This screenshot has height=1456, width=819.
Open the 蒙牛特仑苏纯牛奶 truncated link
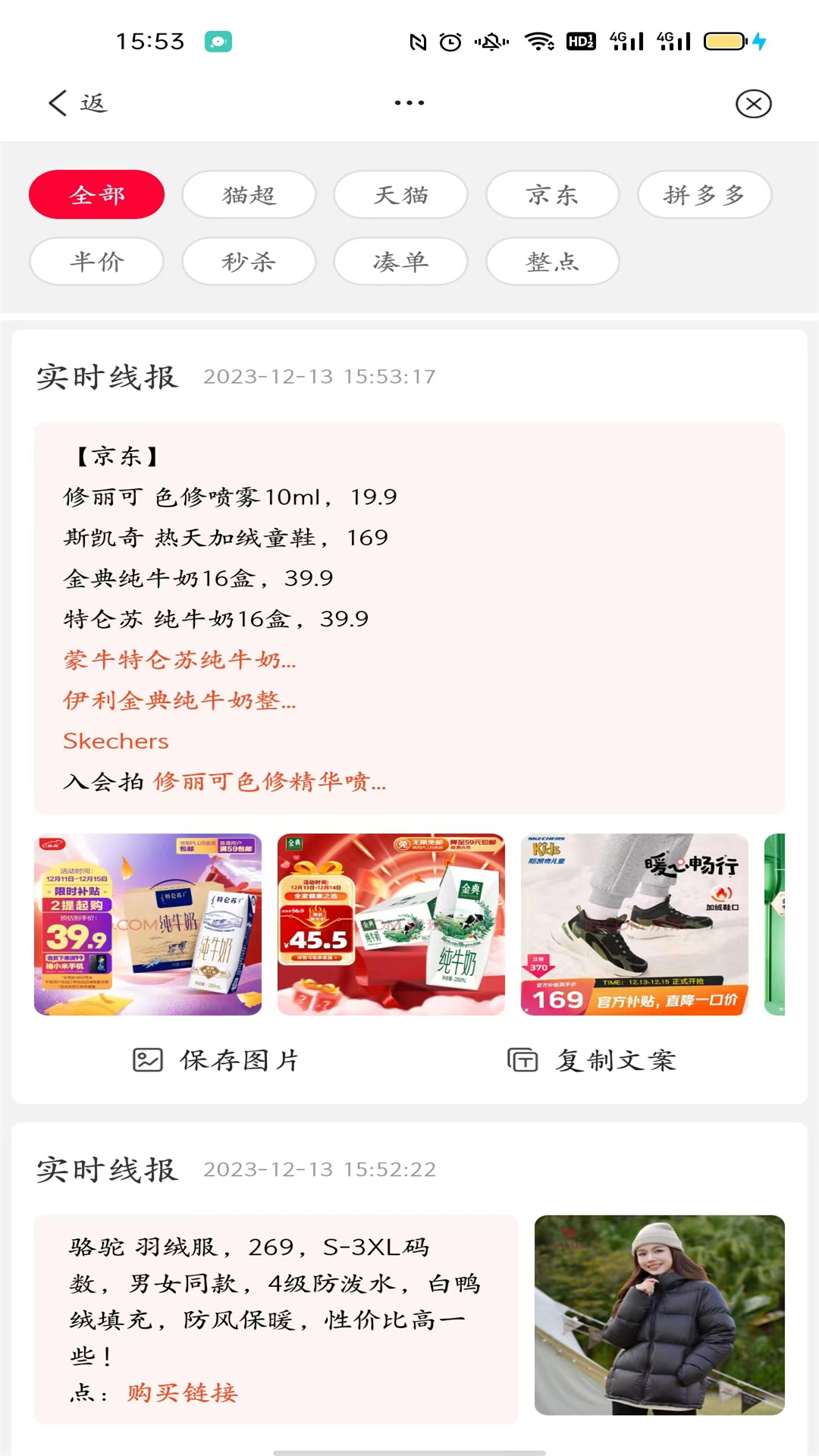(x=177, y=661)
